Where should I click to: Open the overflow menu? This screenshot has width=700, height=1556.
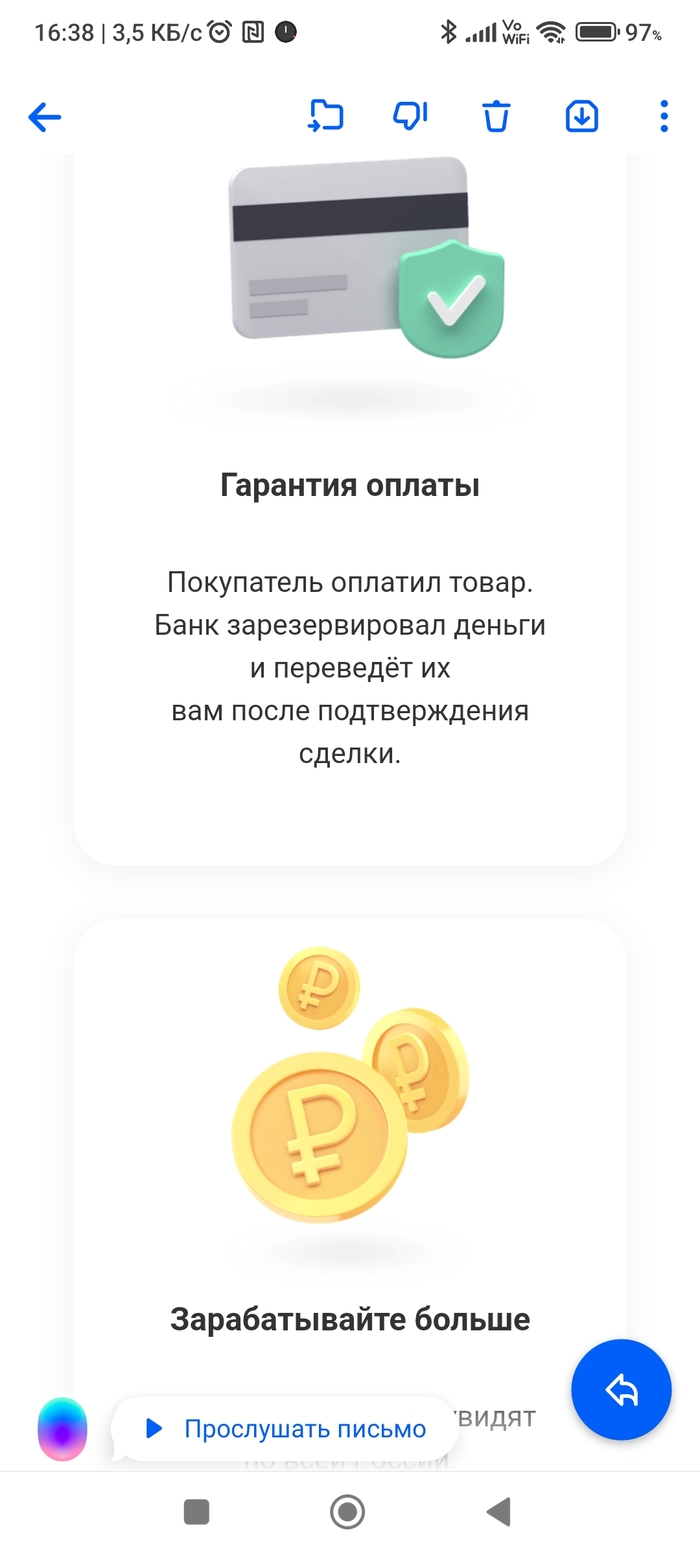[x=664, y=117]
